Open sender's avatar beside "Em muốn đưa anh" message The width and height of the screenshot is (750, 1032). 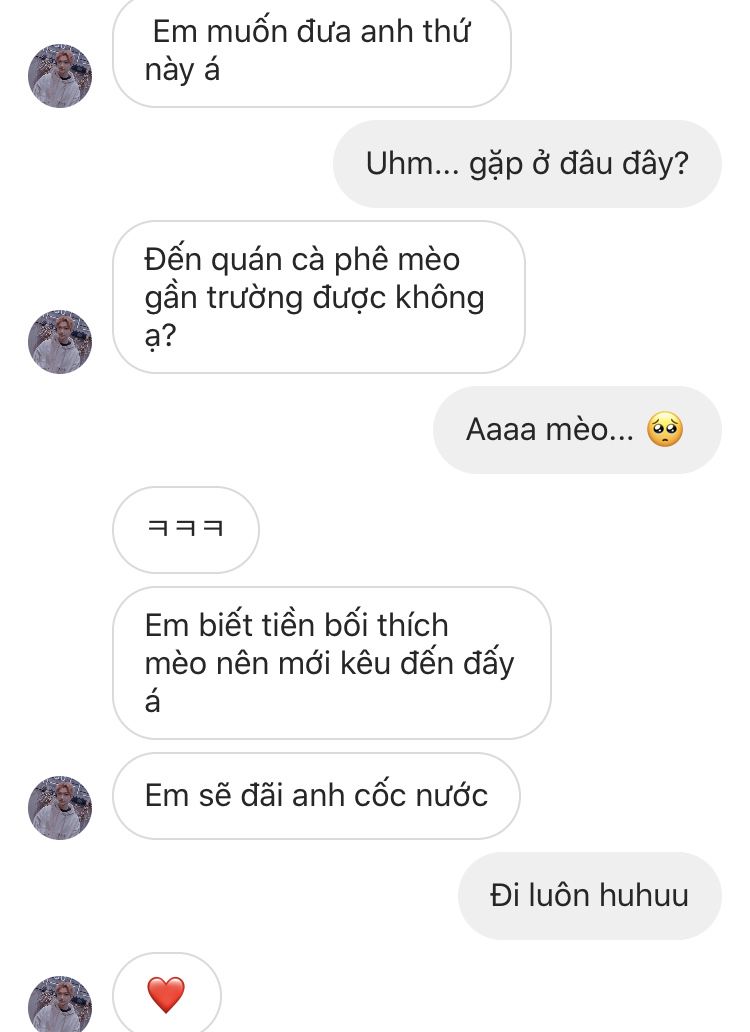click(60, 76)
